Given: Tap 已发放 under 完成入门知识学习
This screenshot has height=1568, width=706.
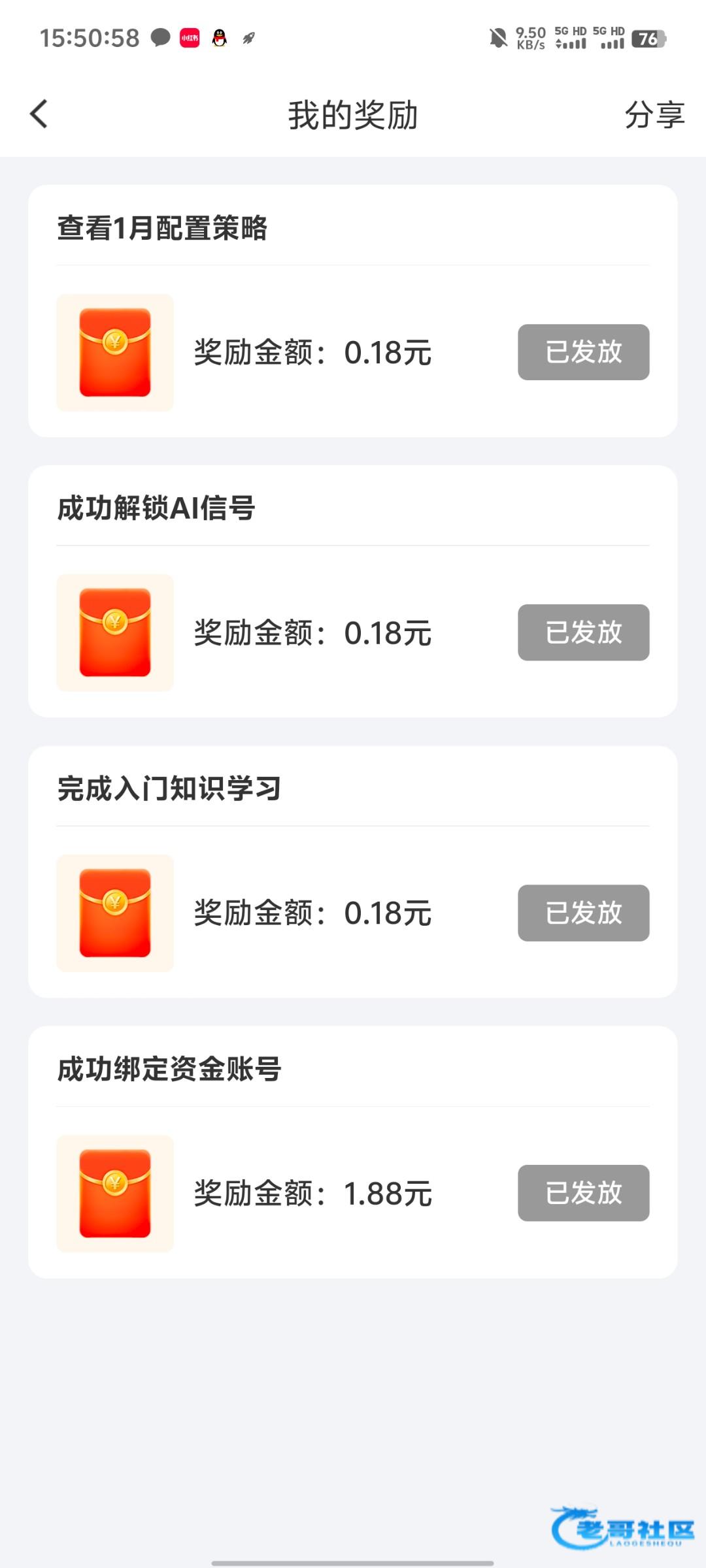Looking at the screenshot, I should 584,913.
